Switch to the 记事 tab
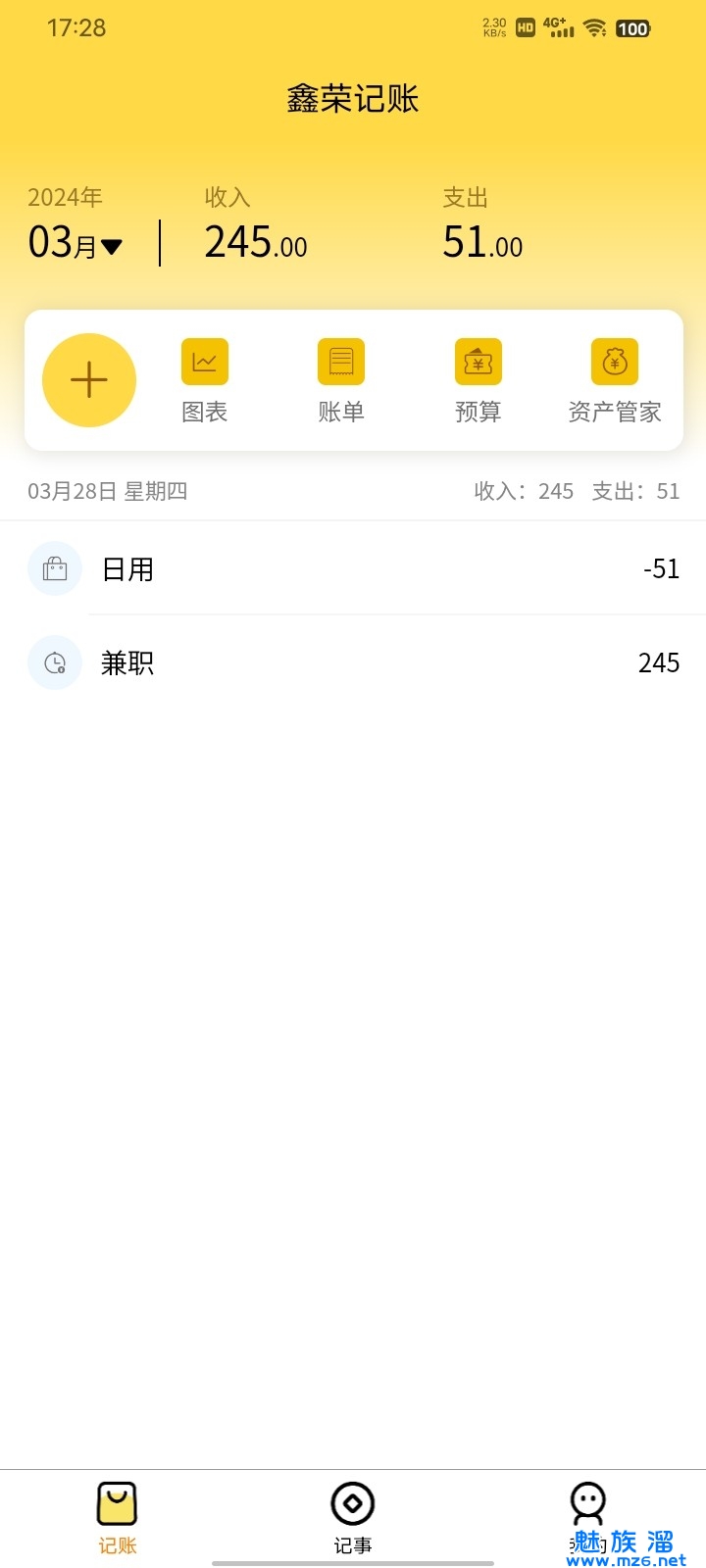The width and height of the screenshot is (706, 1568). (353, 1517)
